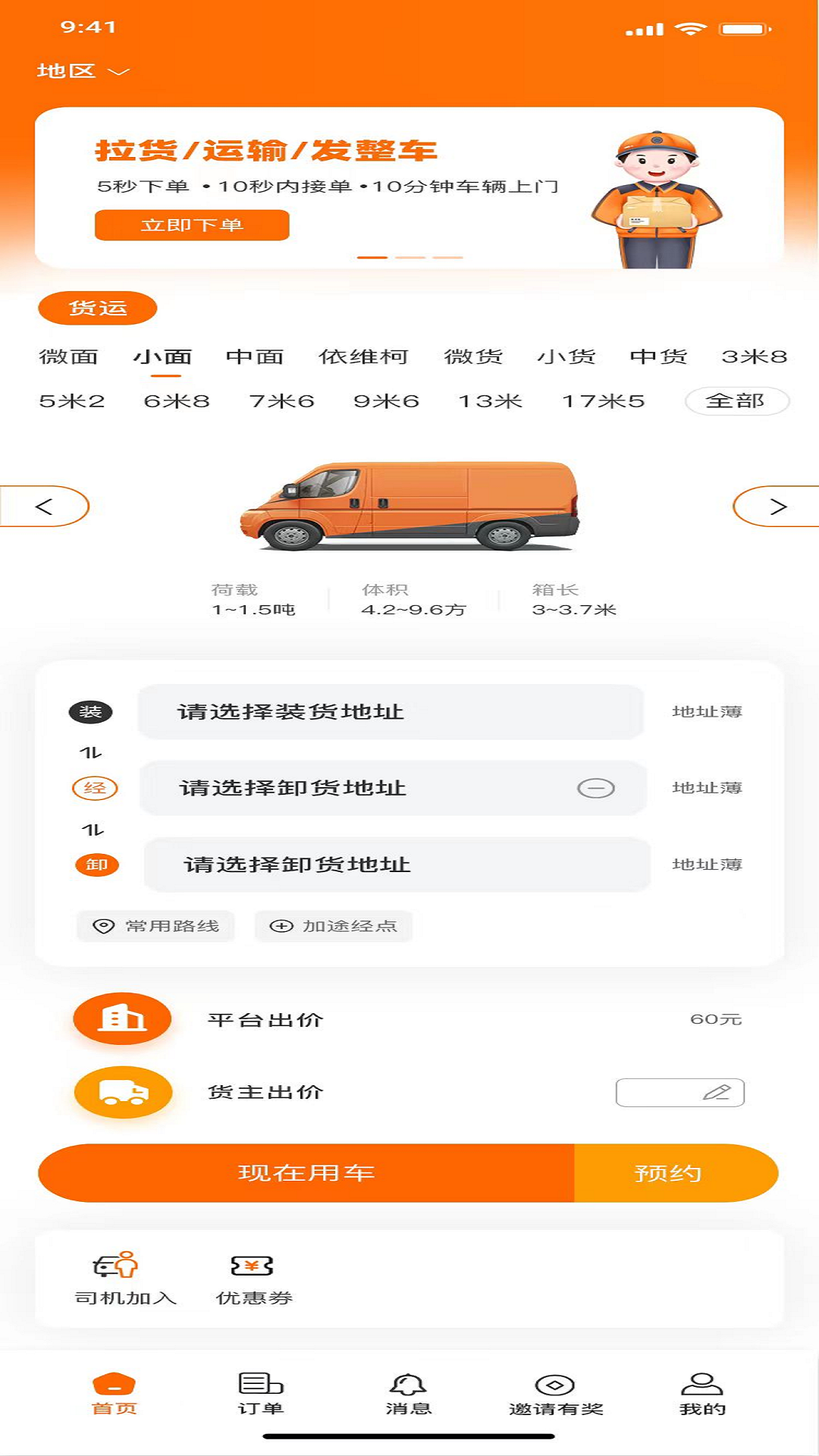
Task: Select the 微面 vehicle tab
Action: 68,356
